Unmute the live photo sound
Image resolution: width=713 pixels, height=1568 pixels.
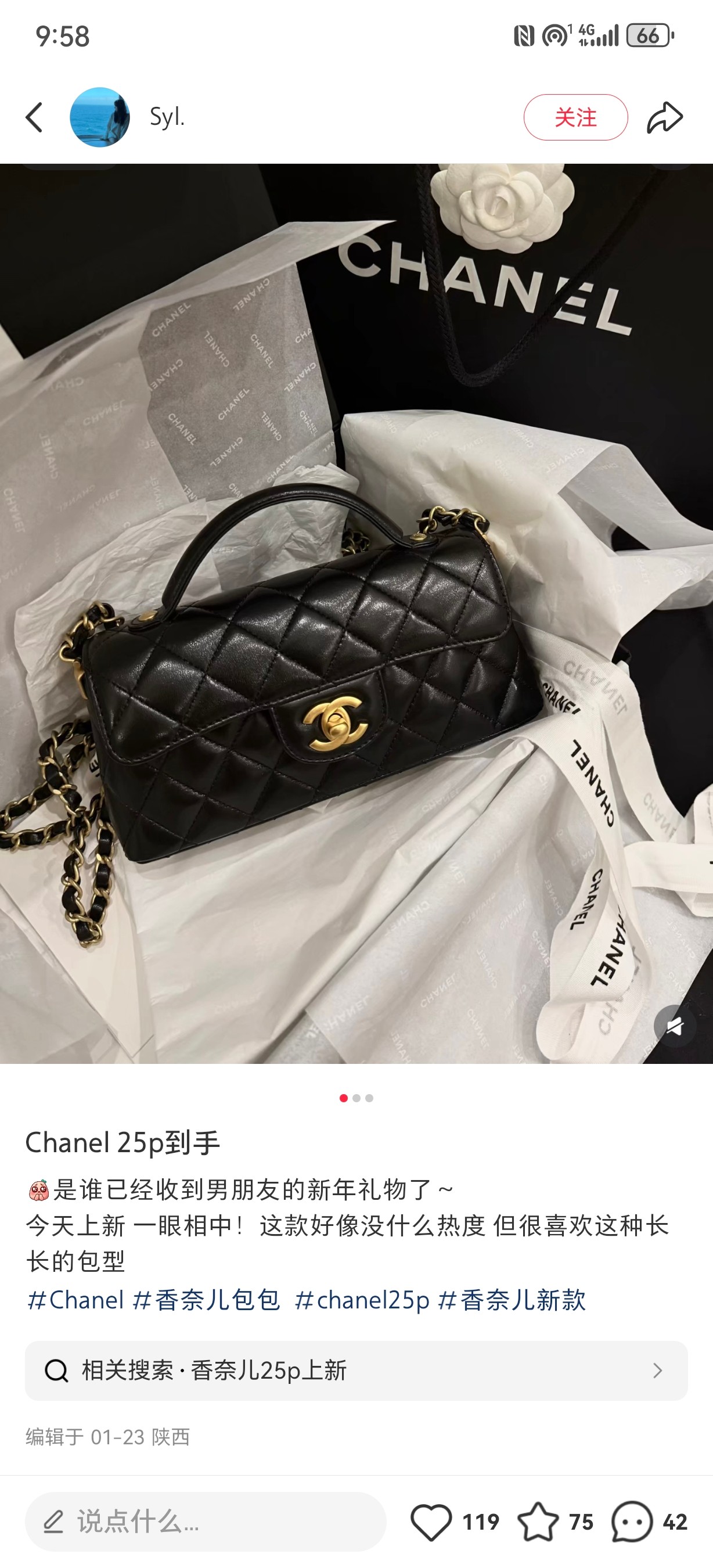[x=675, y=1027]
